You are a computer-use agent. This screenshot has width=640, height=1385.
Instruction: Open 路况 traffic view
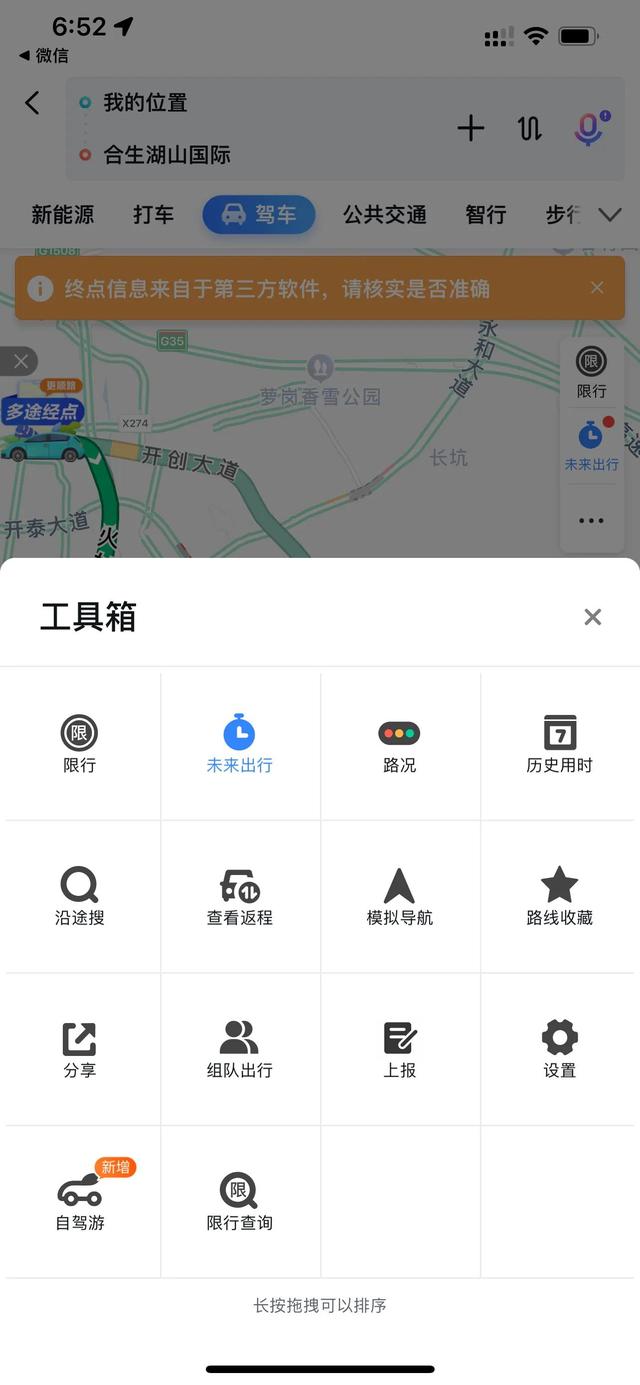click(x=400, y=745)
